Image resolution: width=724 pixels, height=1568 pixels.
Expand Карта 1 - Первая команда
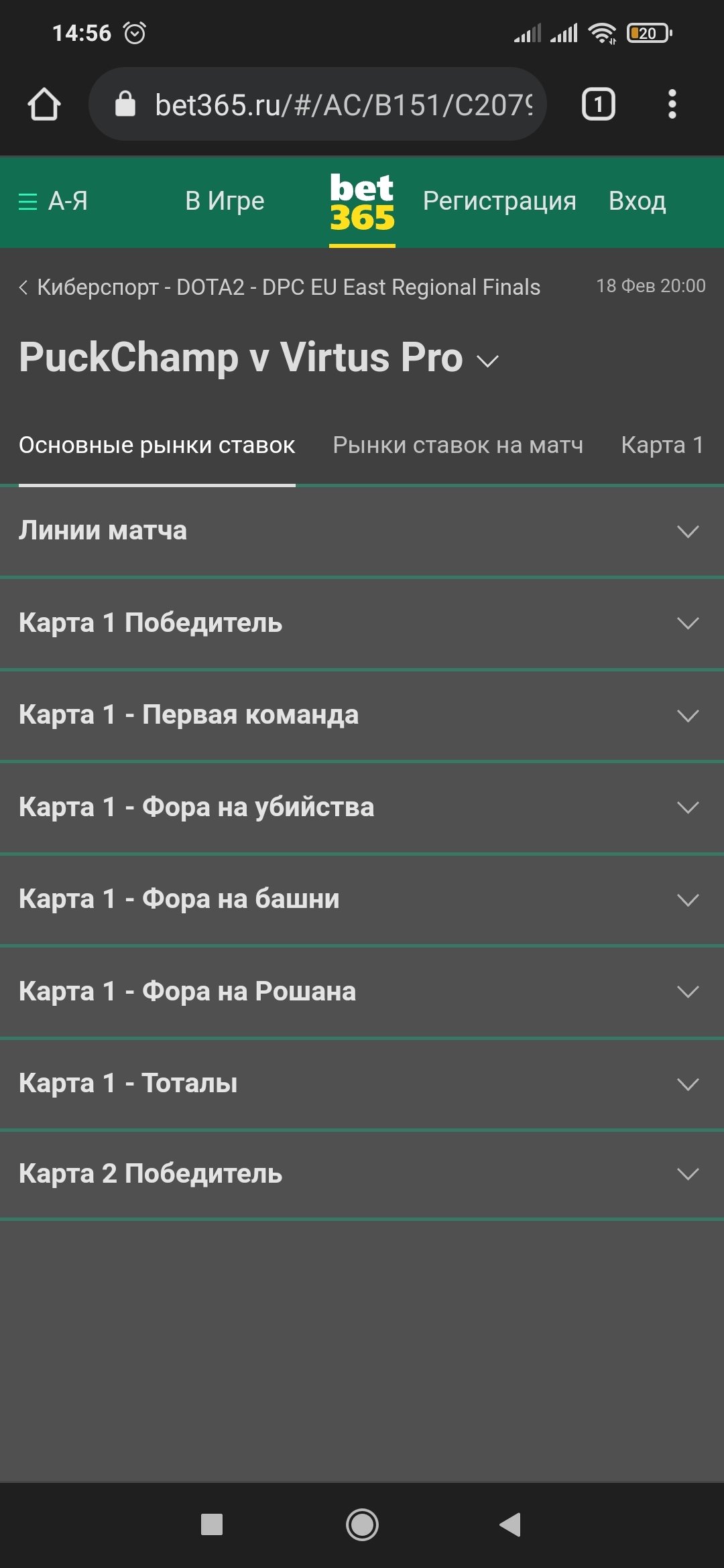[x=362, y=715]
